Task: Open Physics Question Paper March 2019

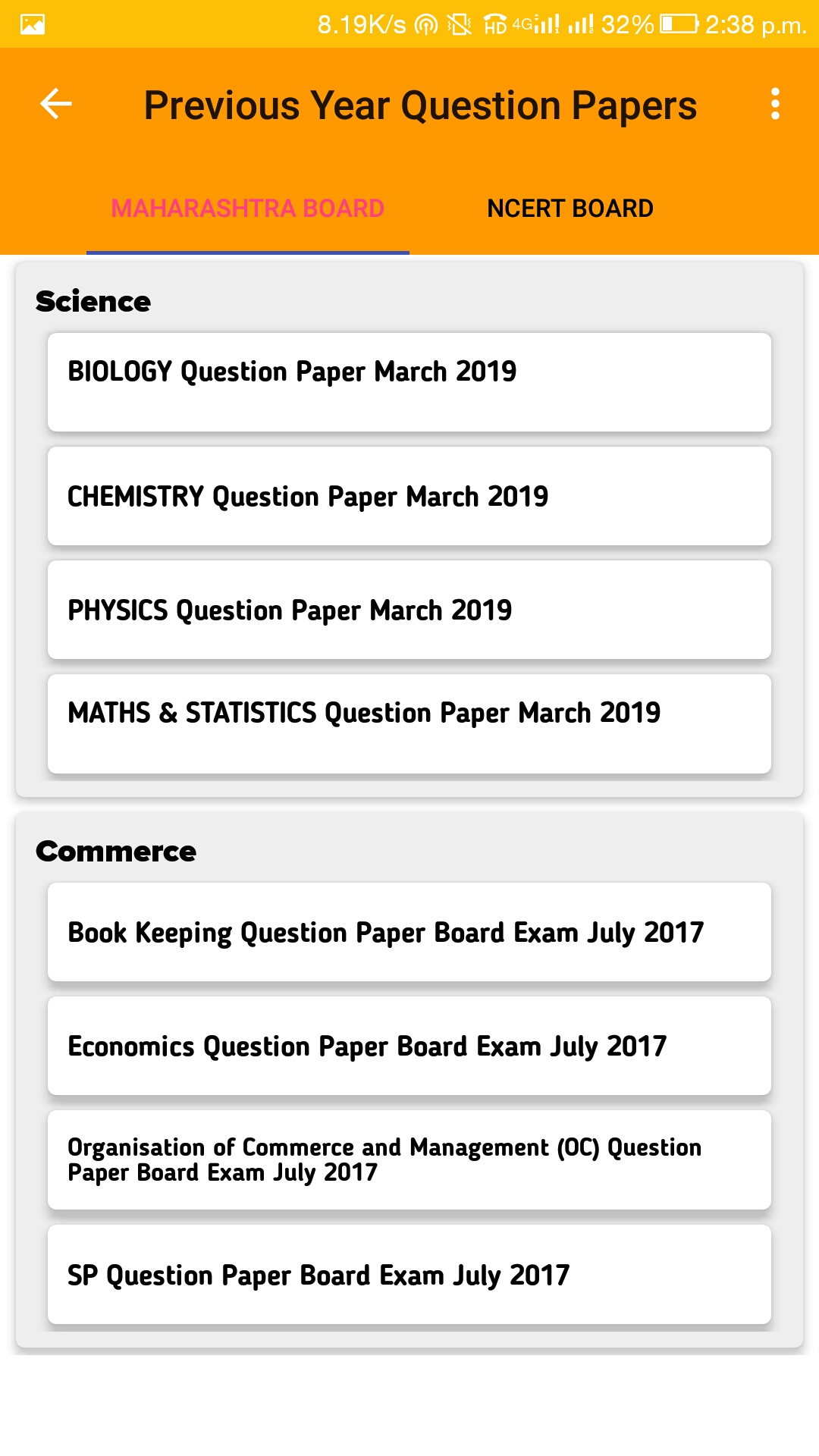Action: 409,610
